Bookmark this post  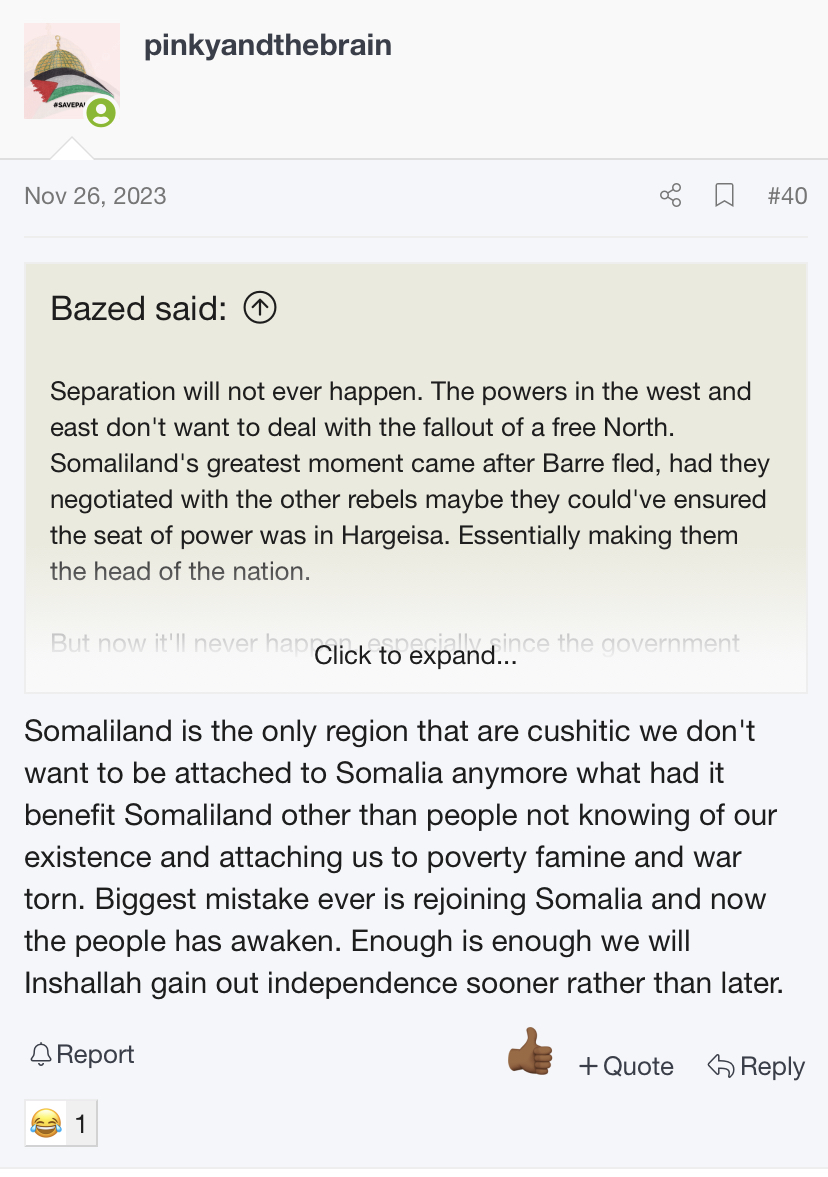[x=725, y=195]
